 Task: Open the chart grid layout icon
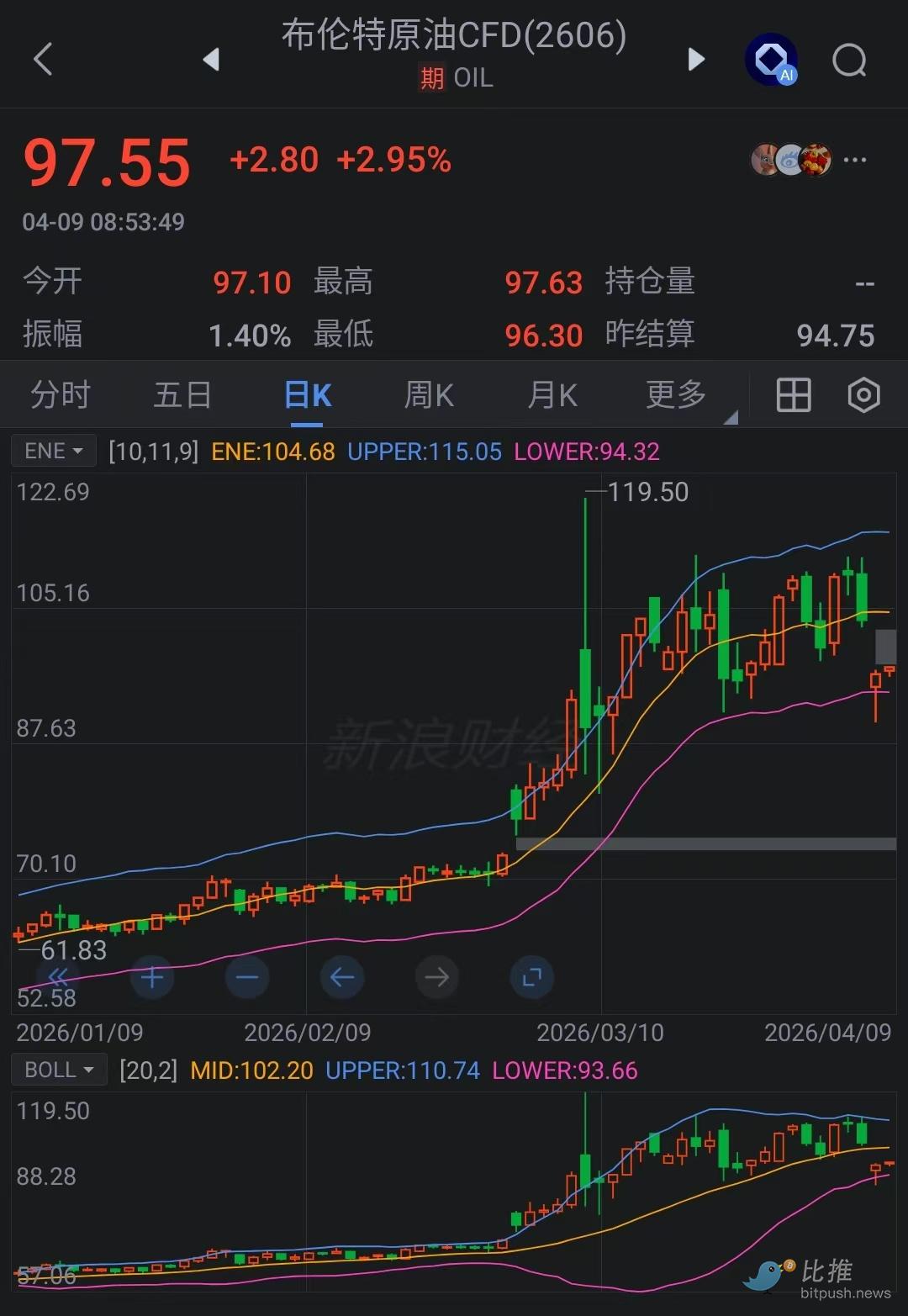793,394
